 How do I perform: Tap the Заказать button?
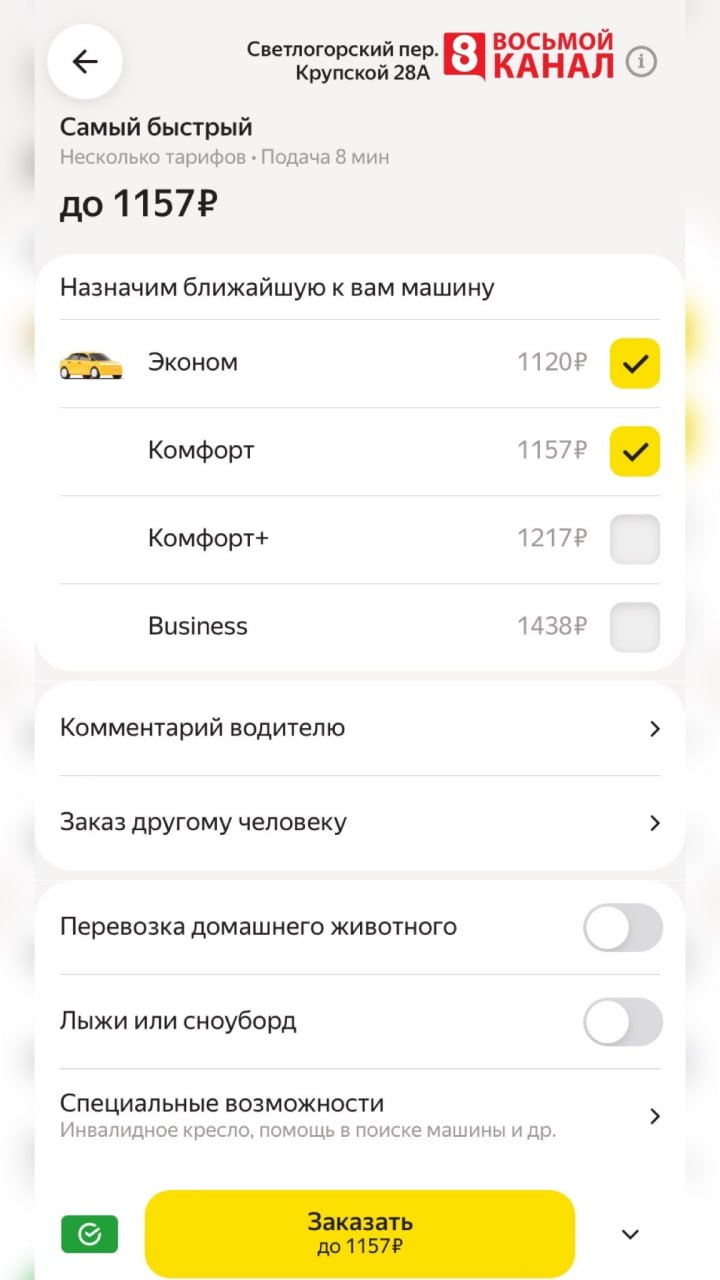click(360, 1233)
